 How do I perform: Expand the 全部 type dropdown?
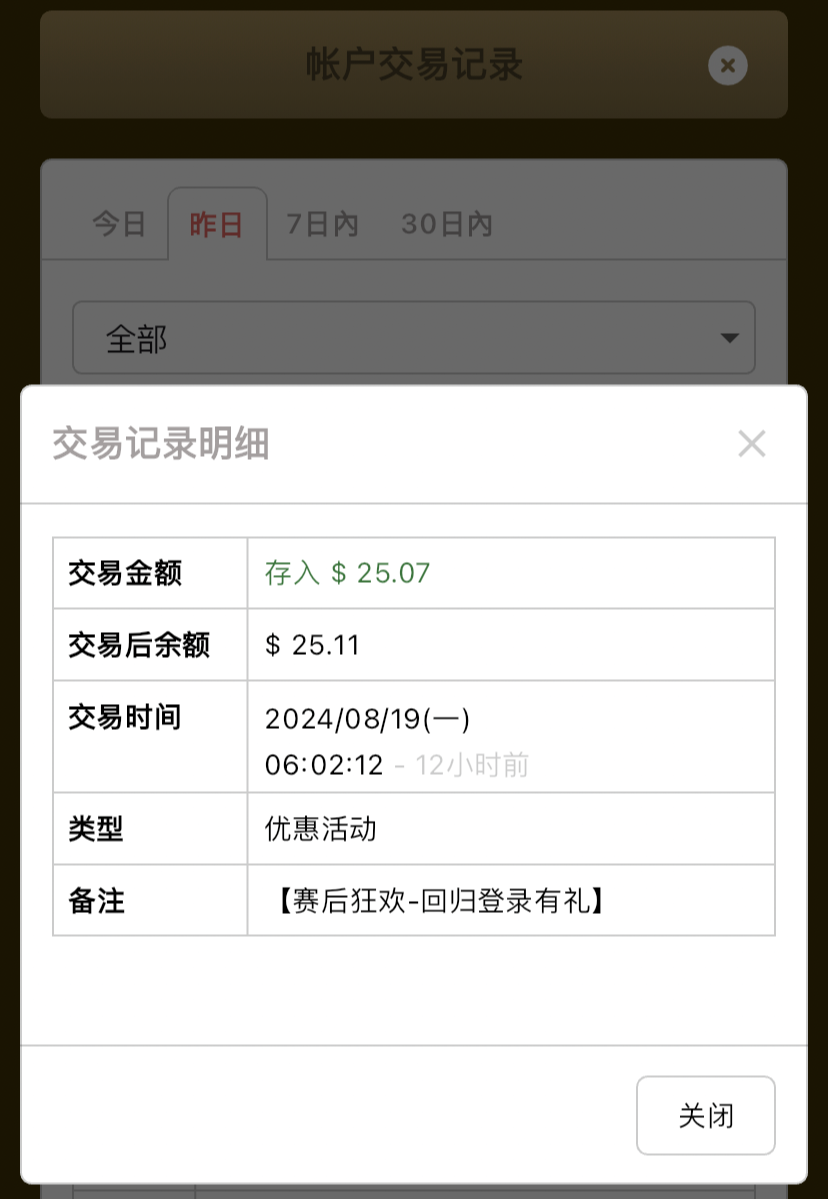413,338
